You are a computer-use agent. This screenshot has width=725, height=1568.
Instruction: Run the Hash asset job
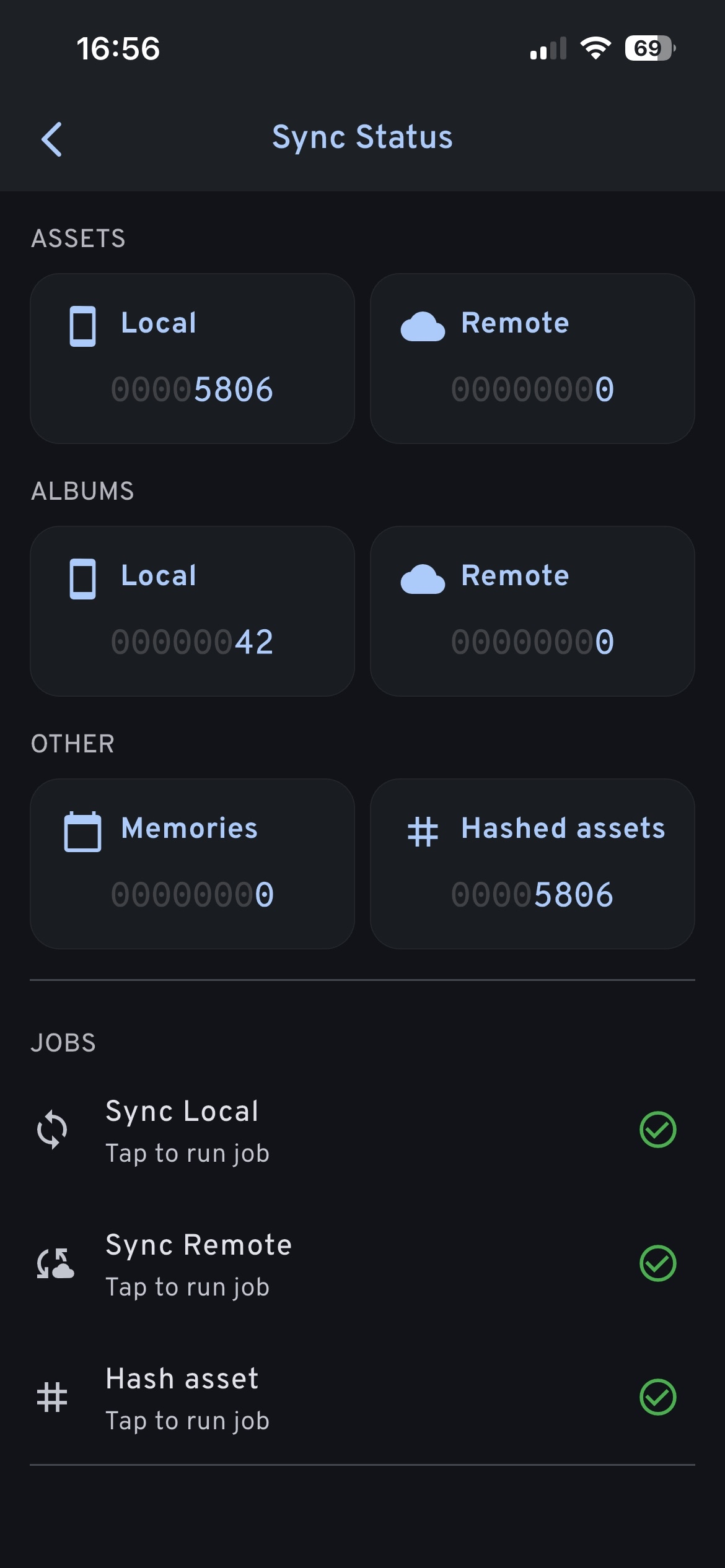tap(188, 1398)
